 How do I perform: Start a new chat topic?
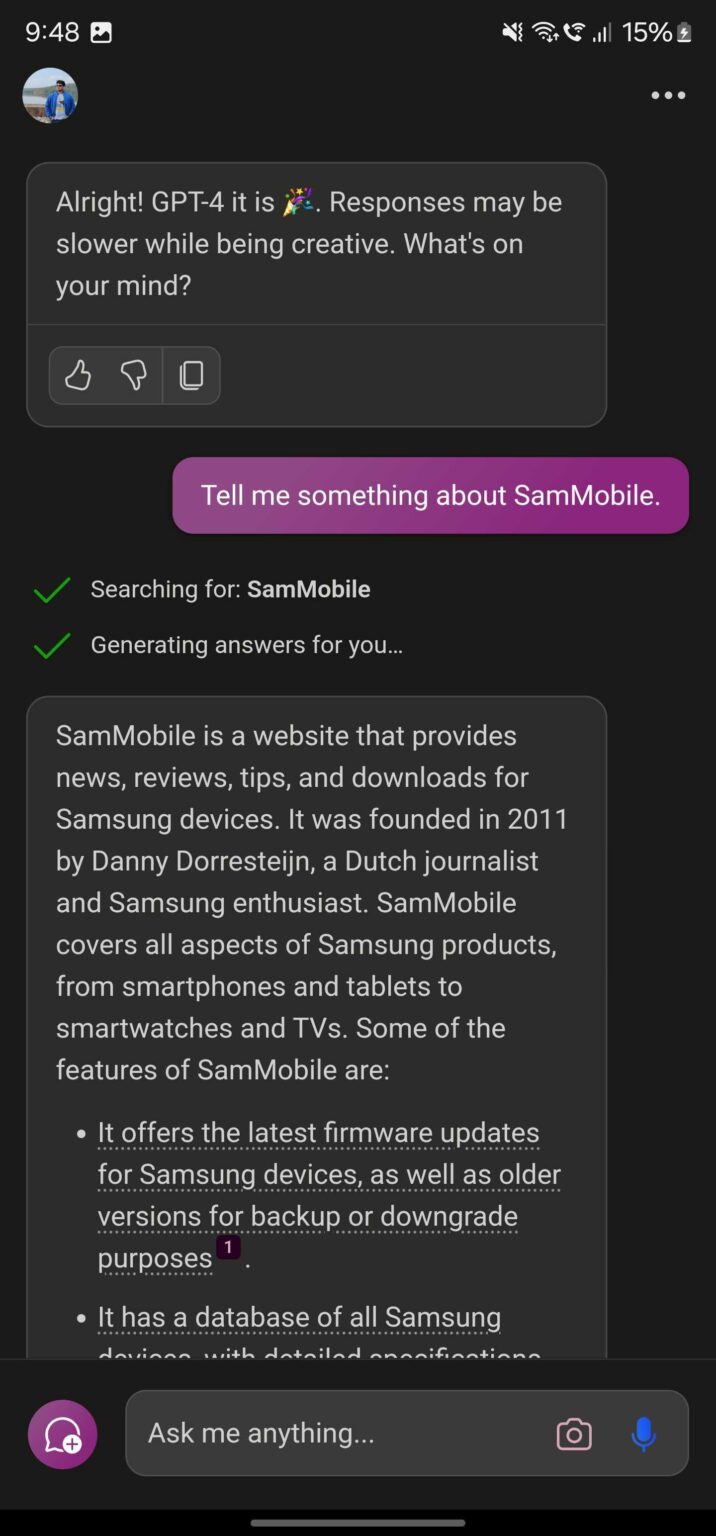[x=62, y=1434]
